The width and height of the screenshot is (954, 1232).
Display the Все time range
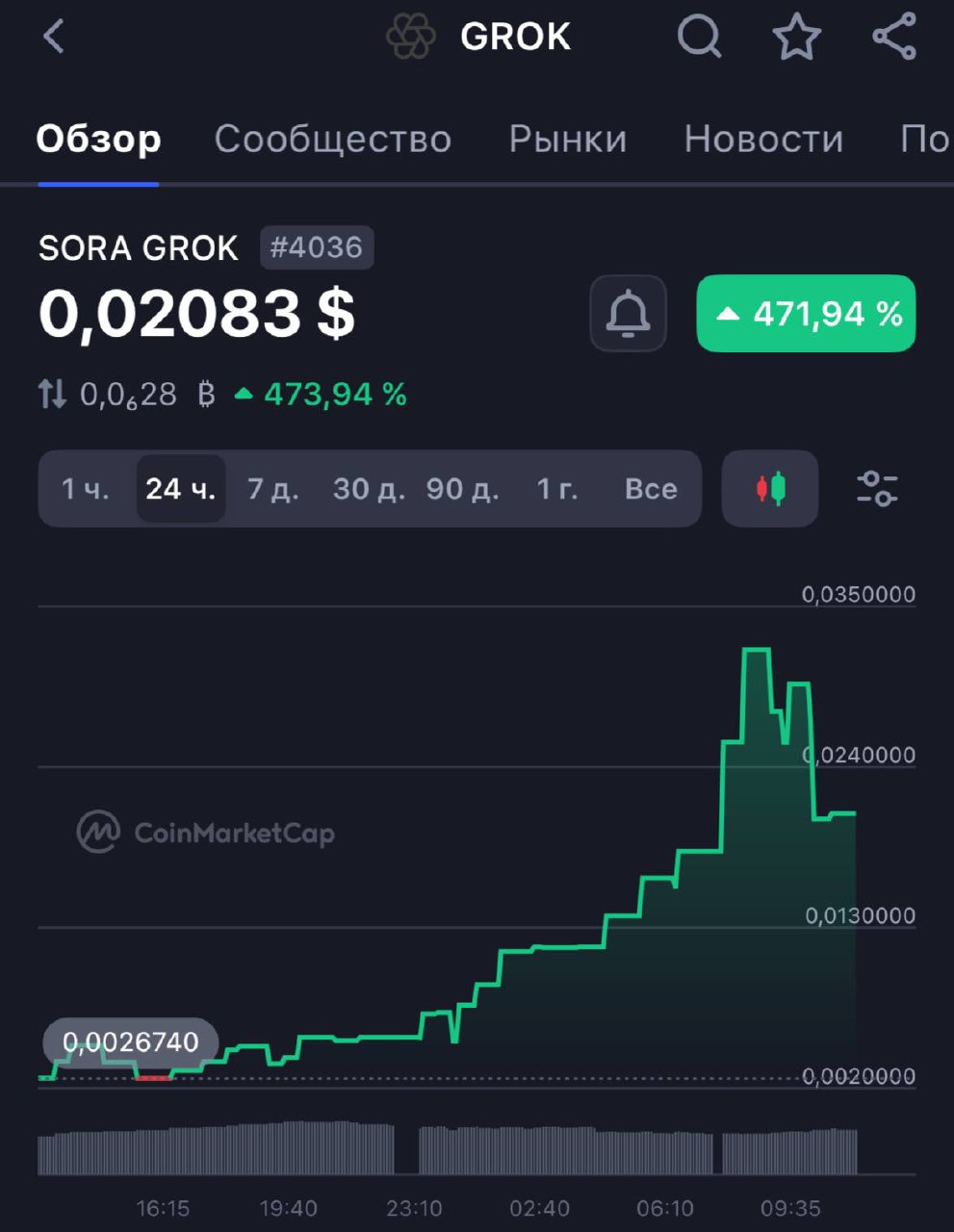651,489
